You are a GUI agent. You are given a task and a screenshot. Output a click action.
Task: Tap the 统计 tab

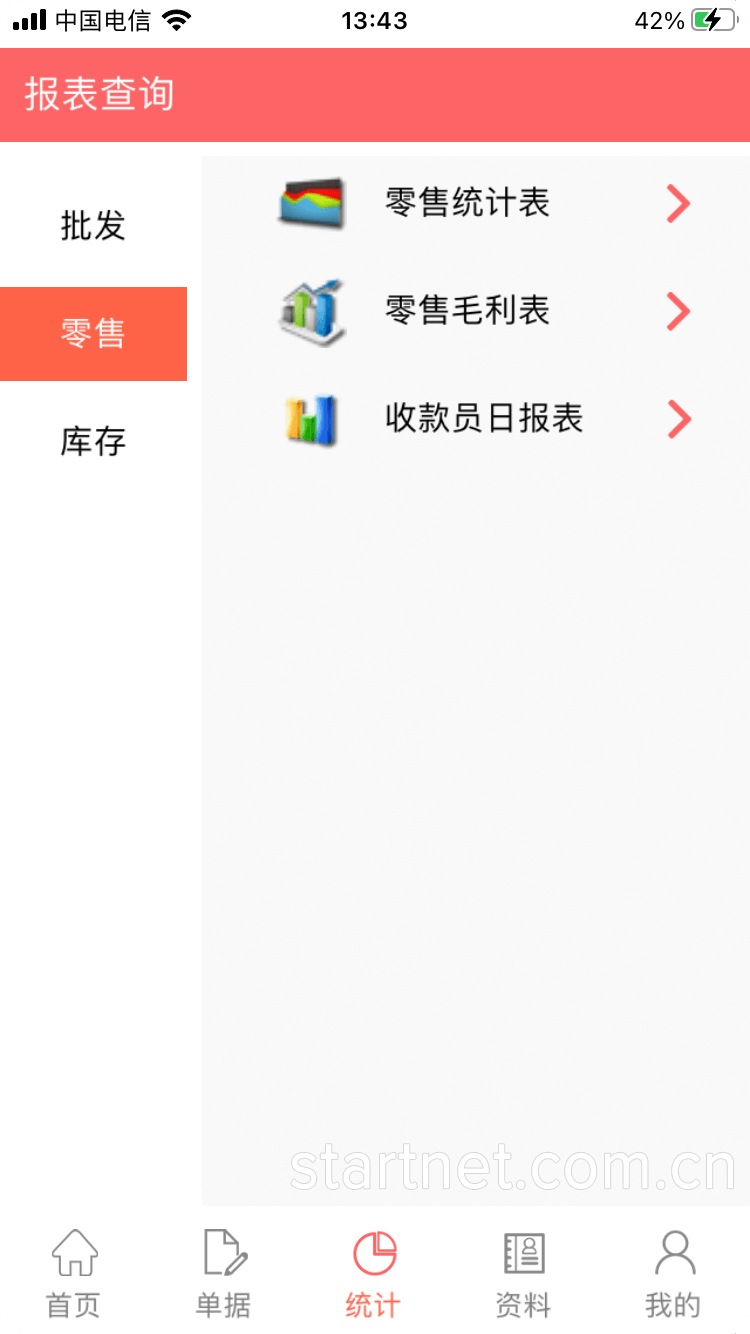[x=374, y=1273]
